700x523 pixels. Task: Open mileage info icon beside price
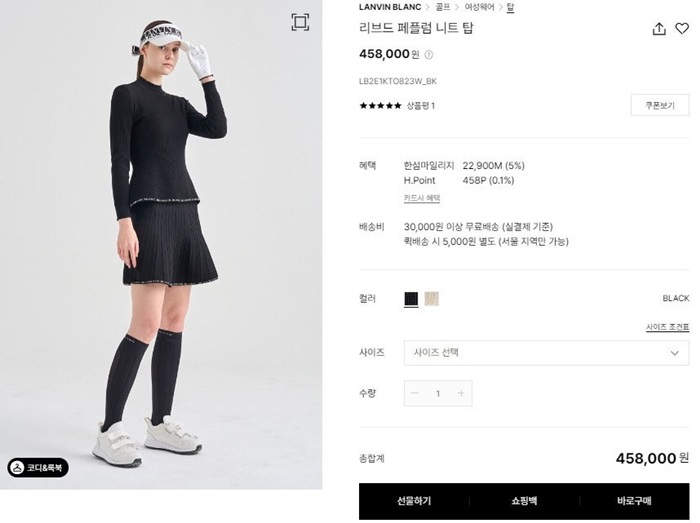click(429, 55)
